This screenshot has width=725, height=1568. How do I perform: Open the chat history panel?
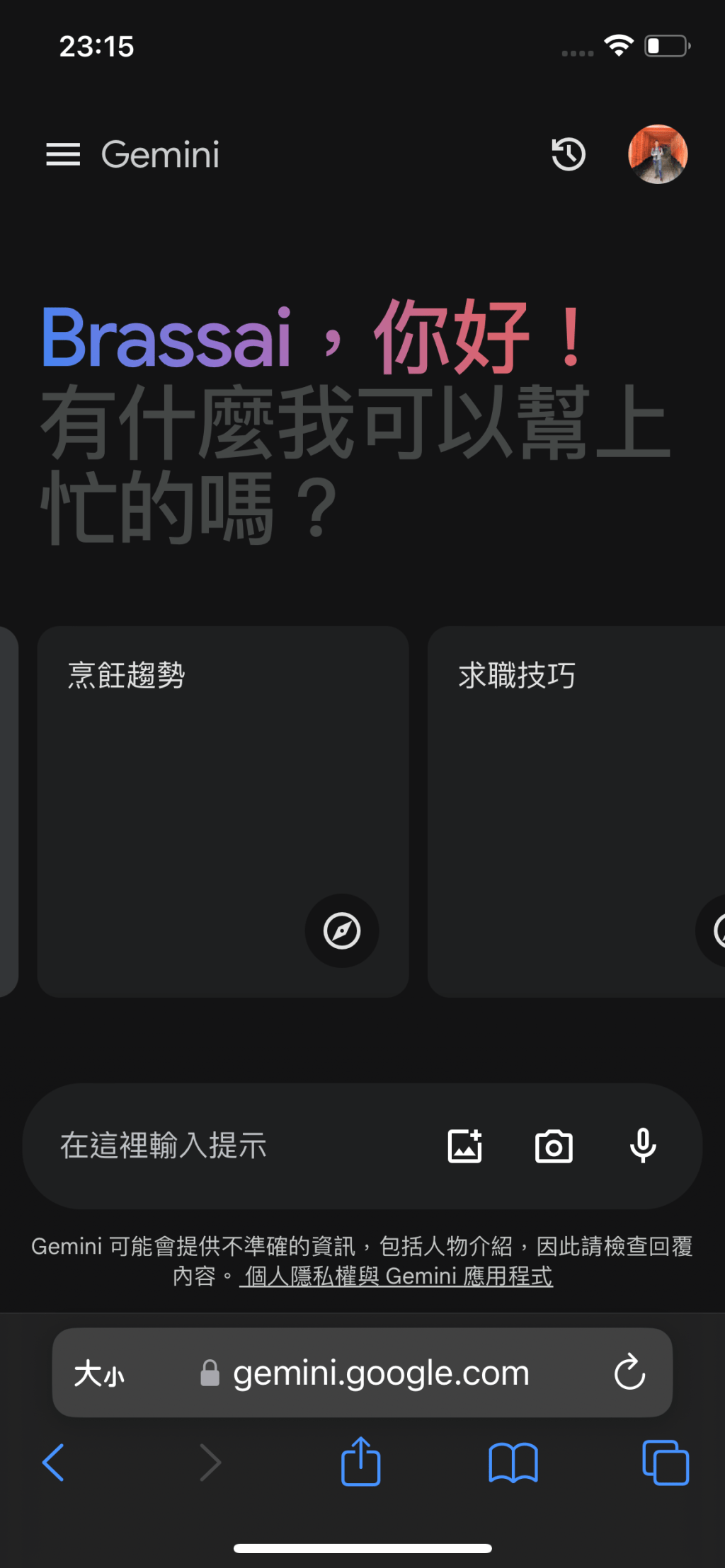click(x=569, y=155)
